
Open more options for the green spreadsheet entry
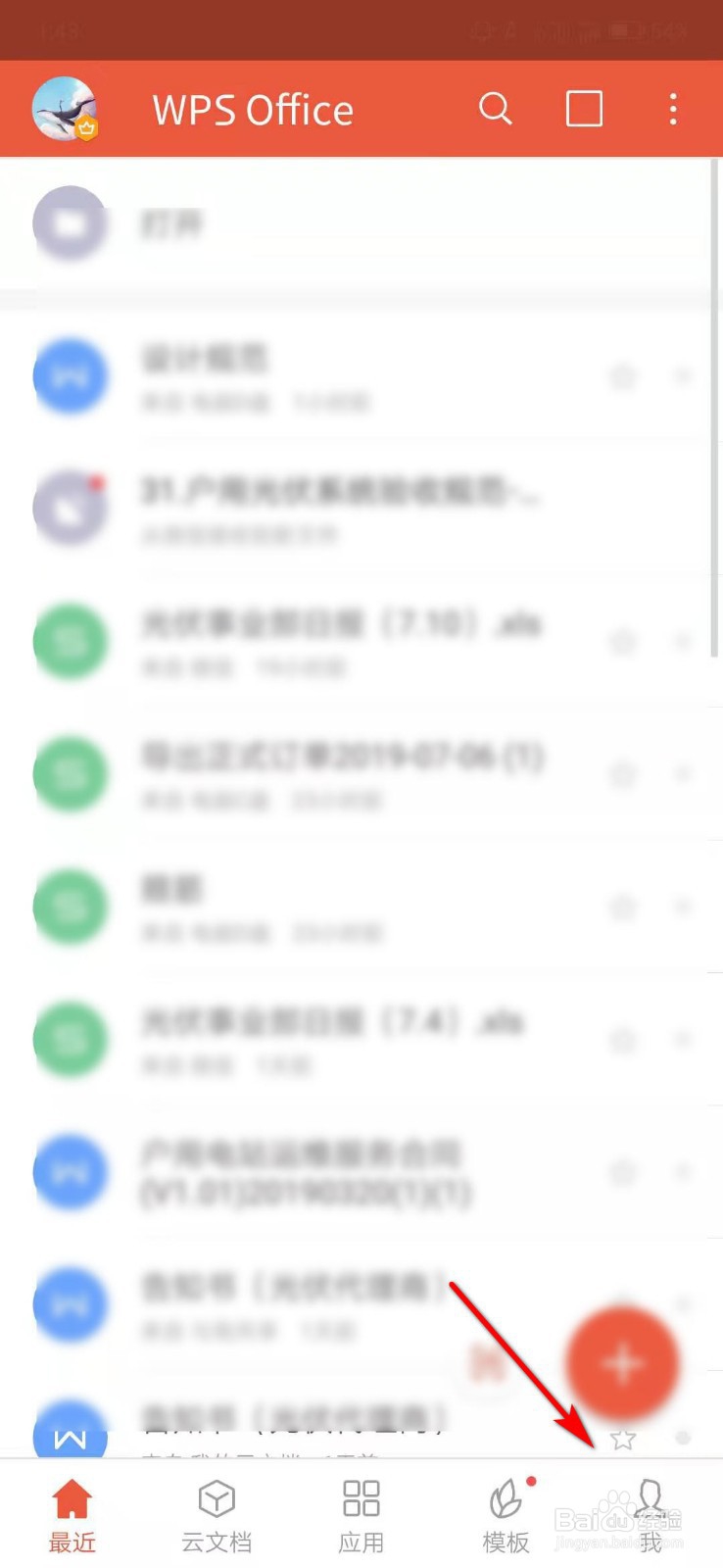685,642
